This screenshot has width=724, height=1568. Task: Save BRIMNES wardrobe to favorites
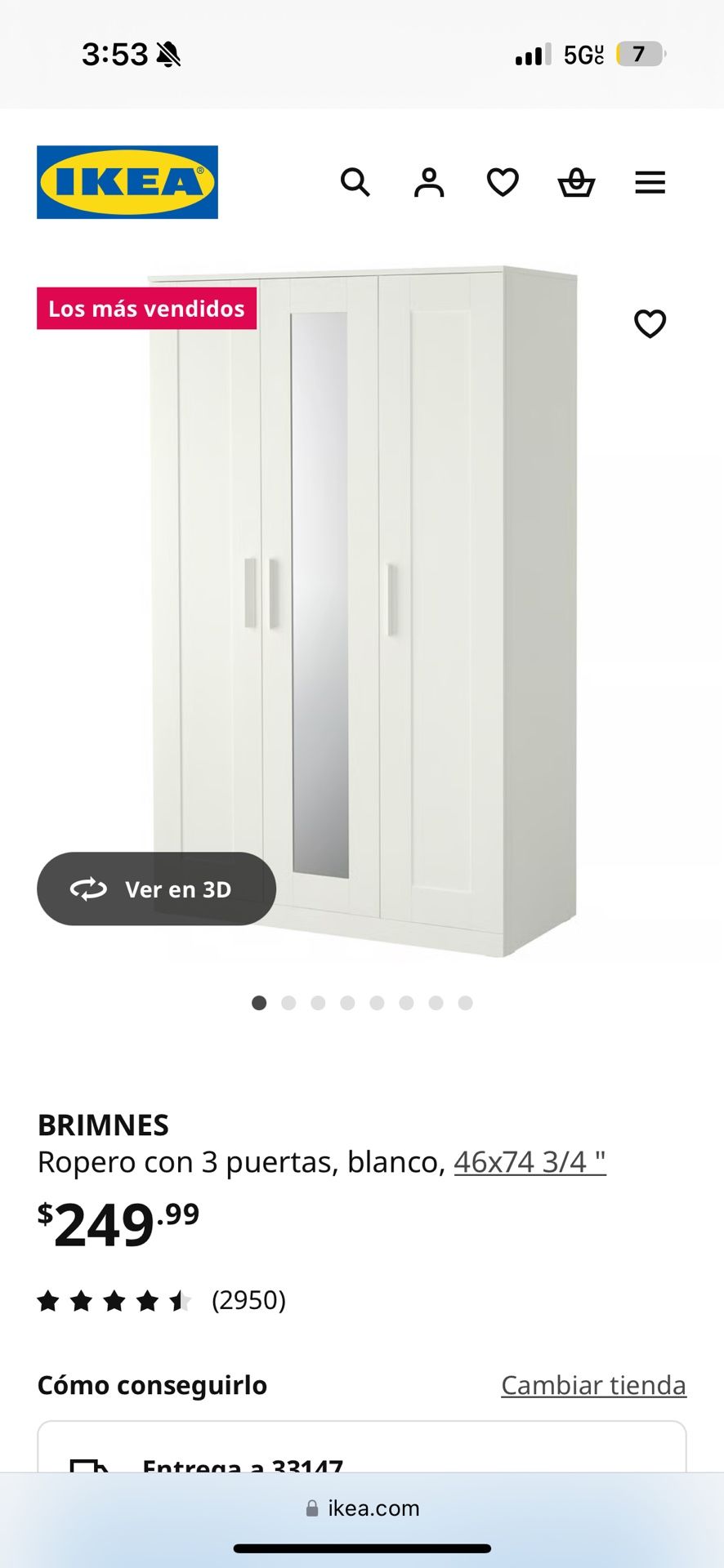[x=650, y=324]
